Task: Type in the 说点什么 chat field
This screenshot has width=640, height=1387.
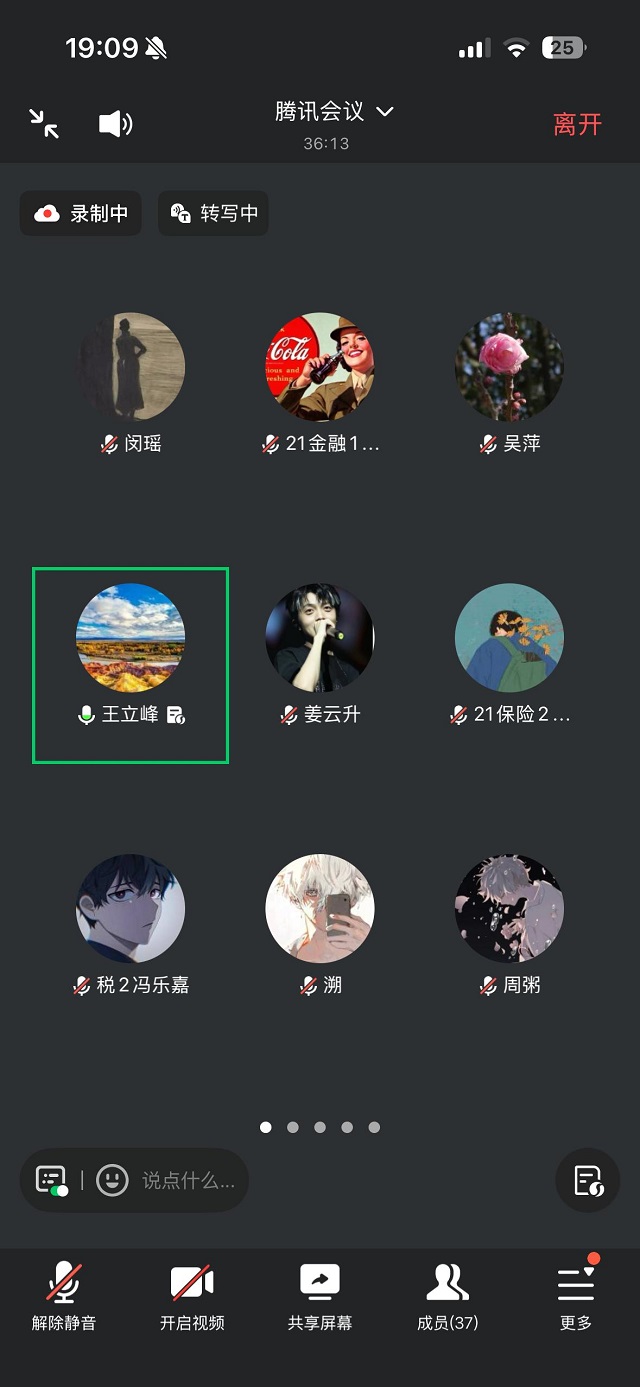Action: [x=188, y=1180]
